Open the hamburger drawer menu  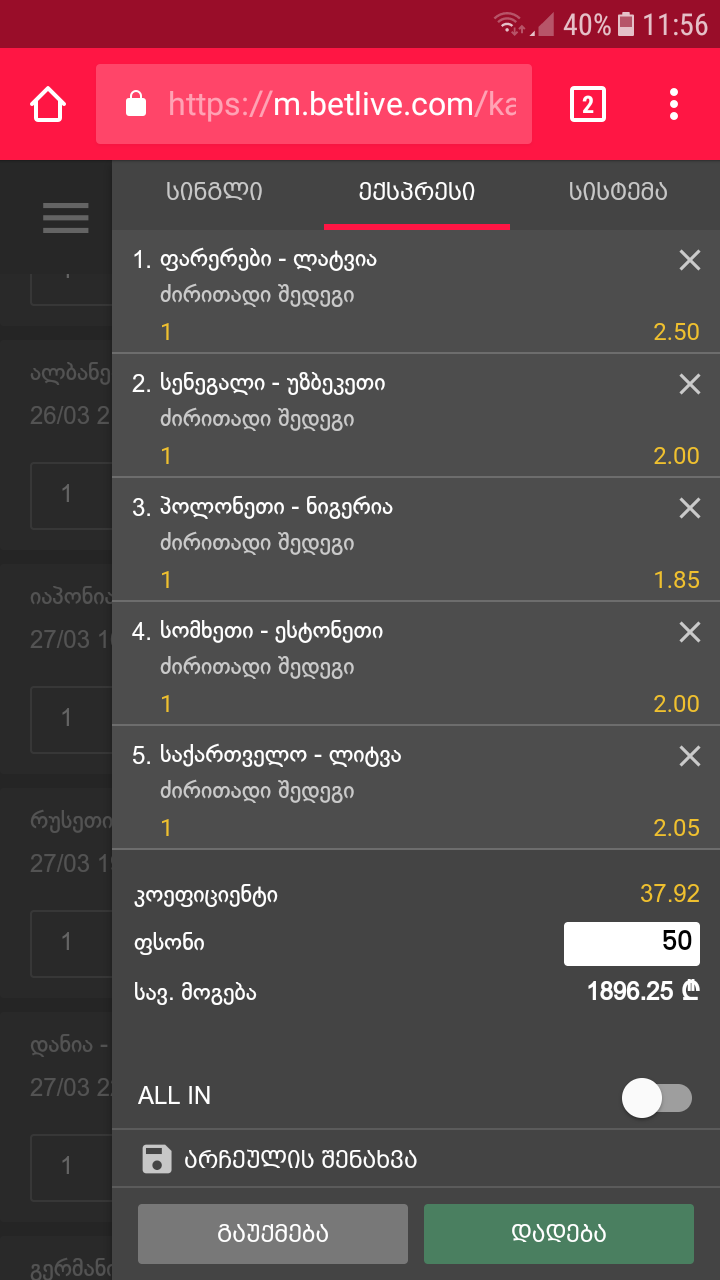(66, 217)
